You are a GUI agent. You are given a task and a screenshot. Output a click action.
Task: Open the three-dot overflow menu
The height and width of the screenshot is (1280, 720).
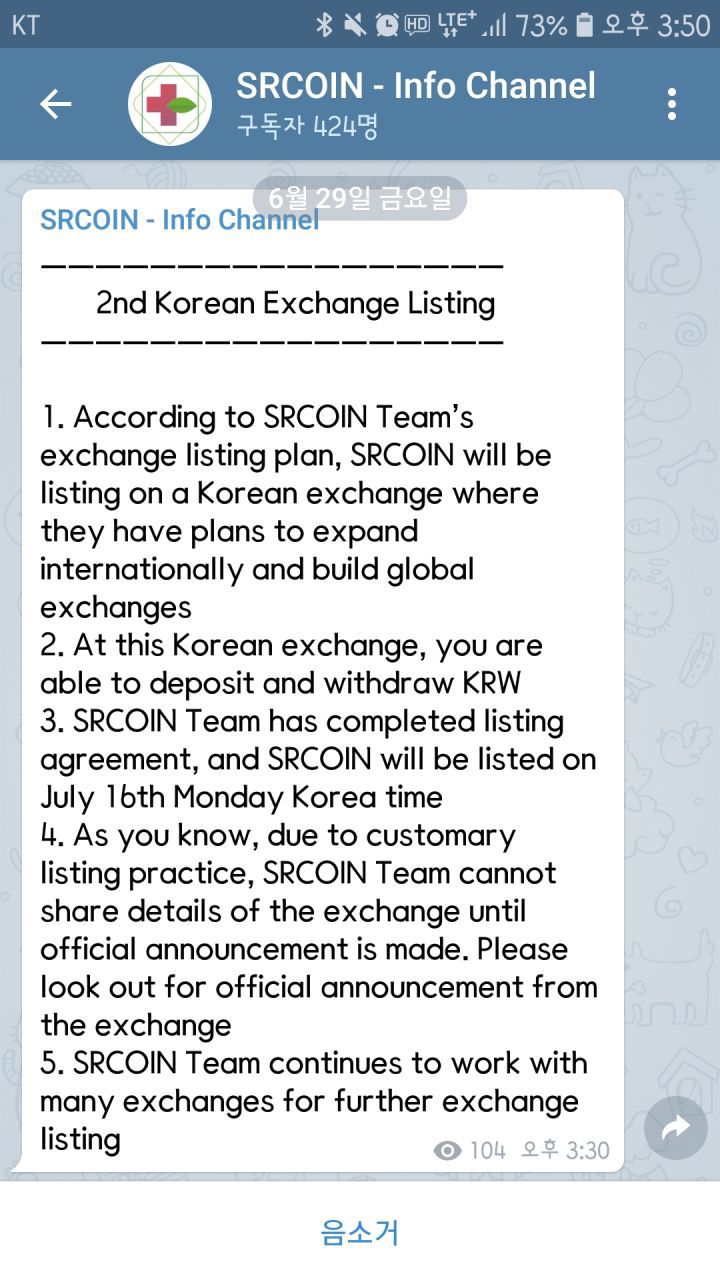point(671,104)
